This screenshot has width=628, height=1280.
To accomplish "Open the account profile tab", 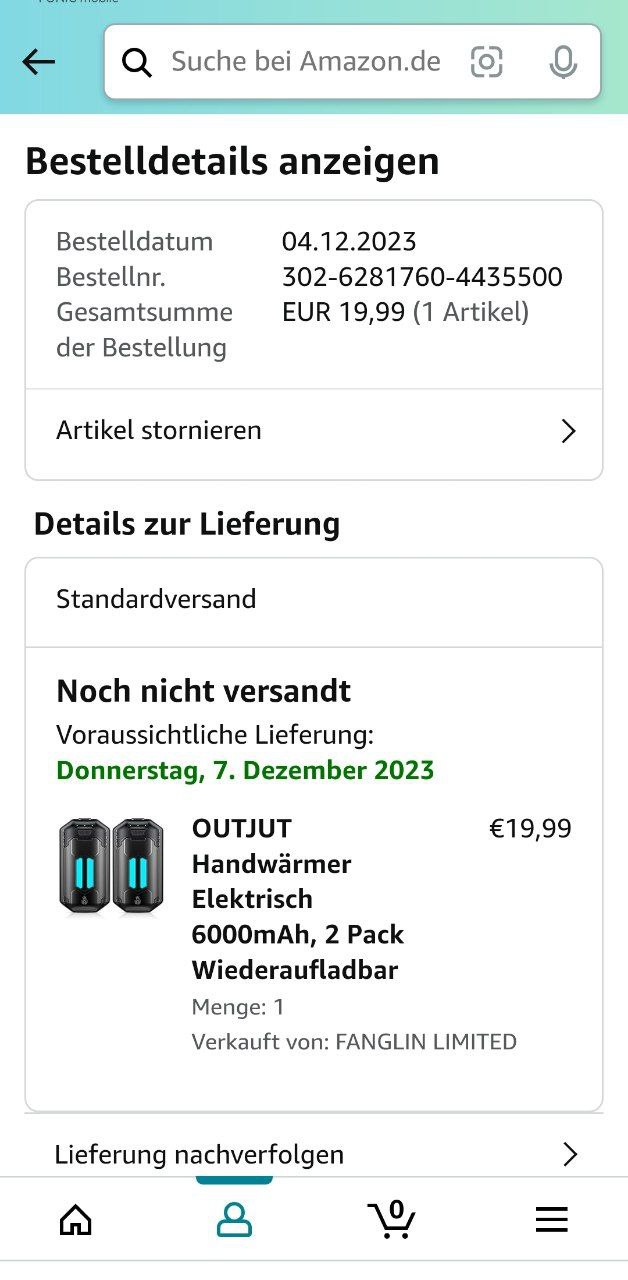I will [x=234, y=1219].
